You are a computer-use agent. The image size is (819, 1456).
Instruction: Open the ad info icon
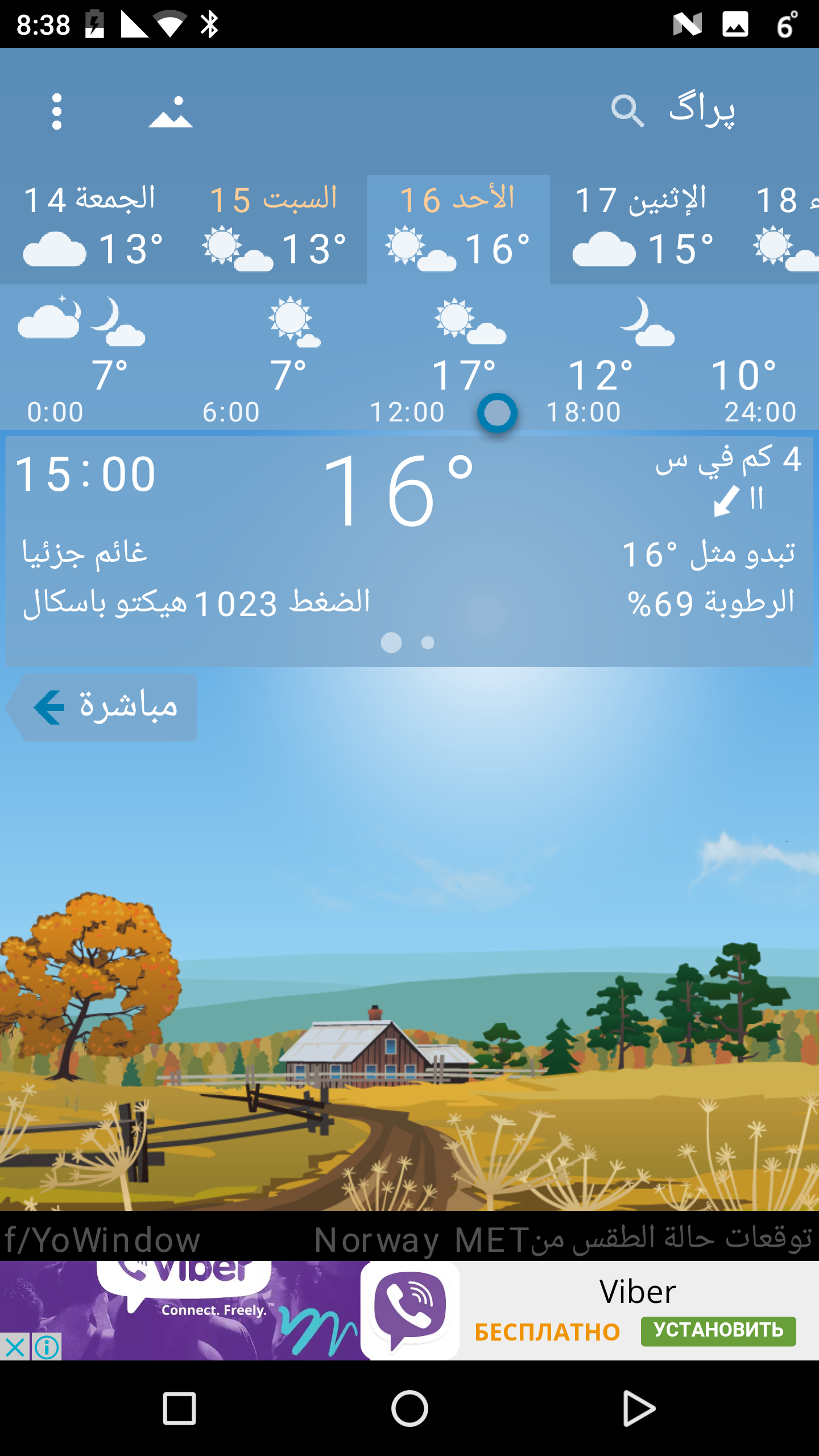coord(47,1347)
